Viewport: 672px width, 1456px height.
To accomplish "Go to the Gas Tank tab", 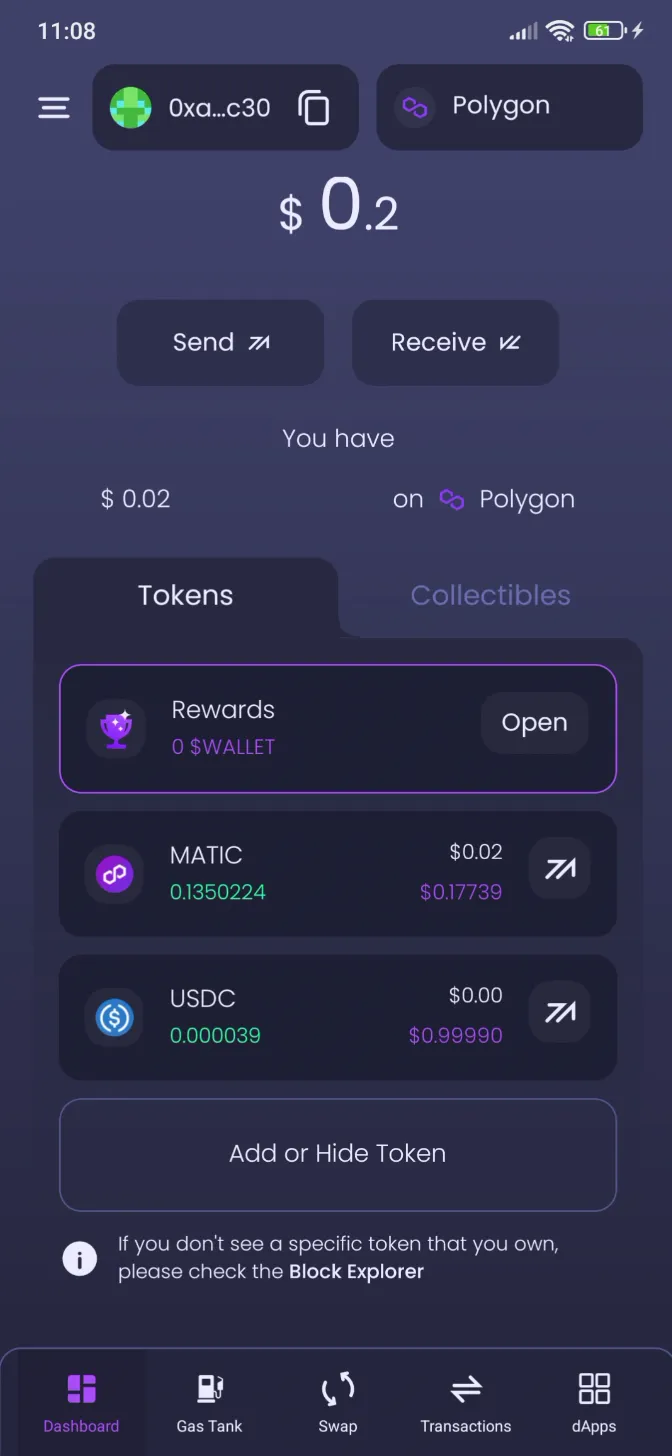I will 209,1402.
